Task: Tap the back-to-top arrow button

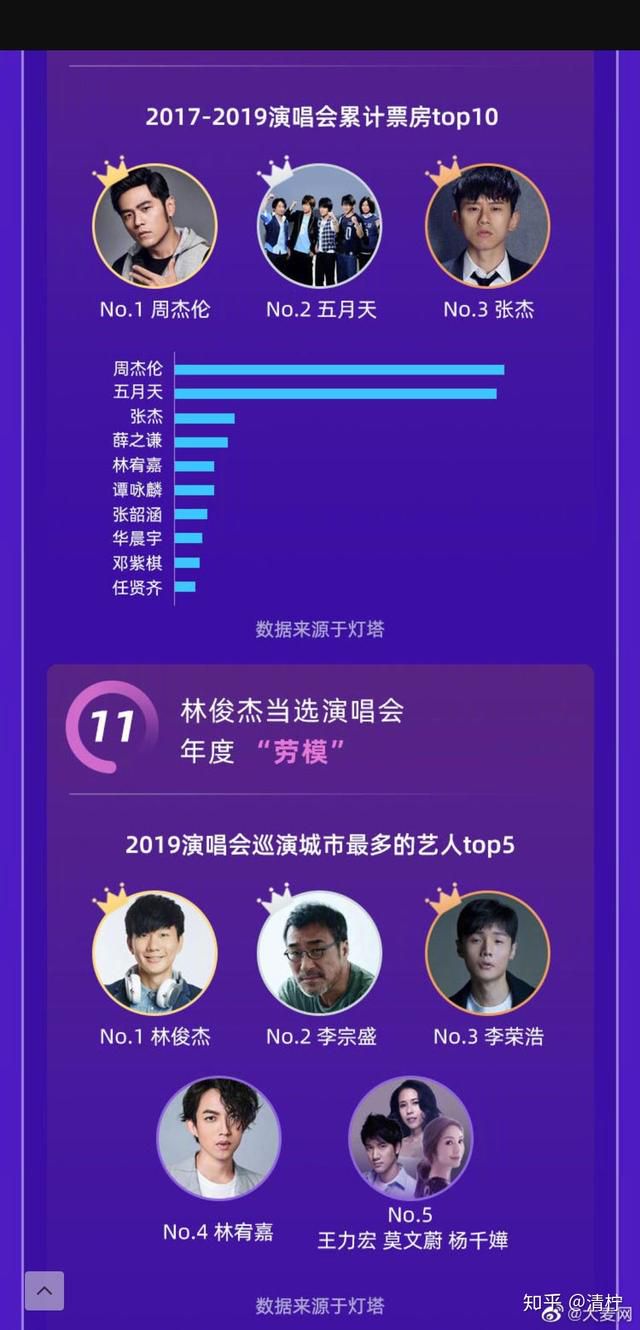Action: click(x=44, y=1290)
